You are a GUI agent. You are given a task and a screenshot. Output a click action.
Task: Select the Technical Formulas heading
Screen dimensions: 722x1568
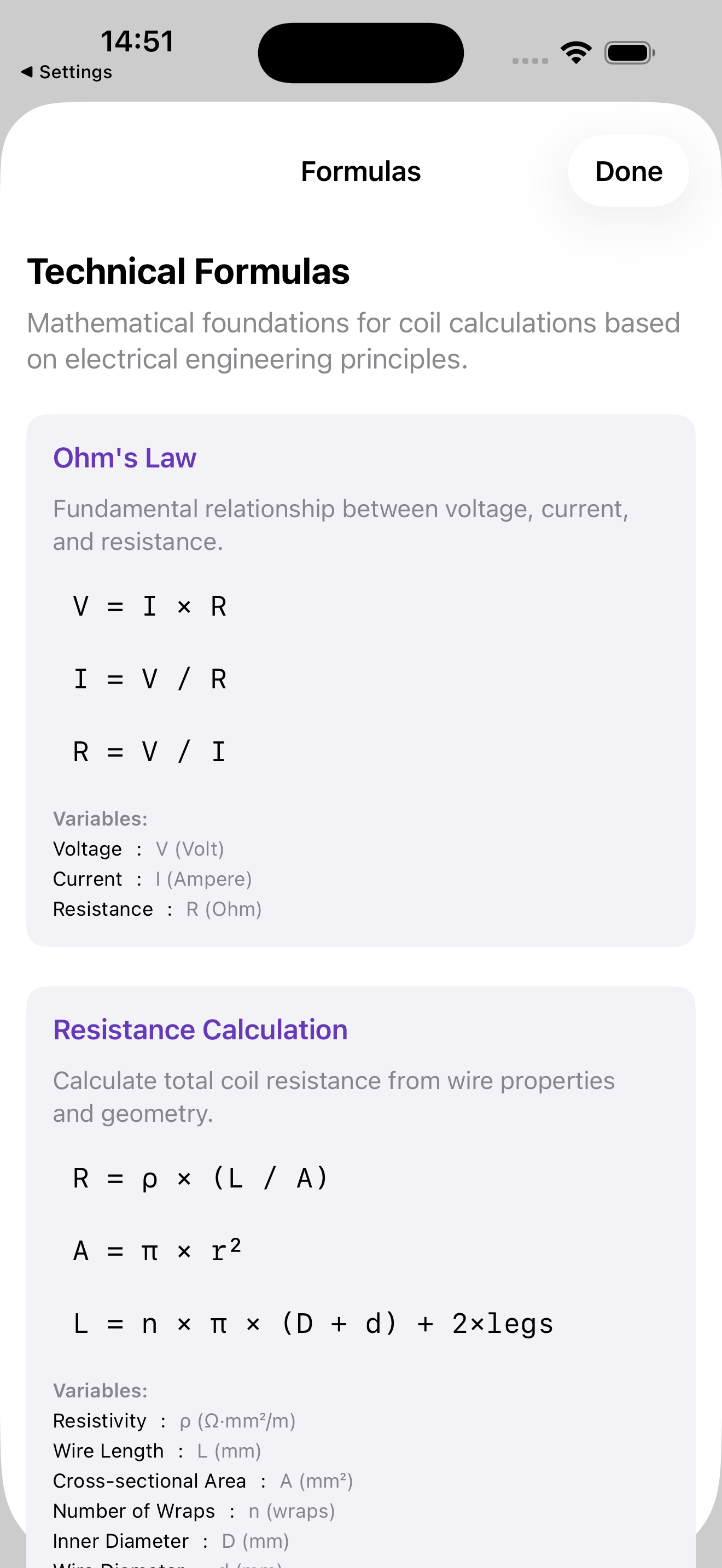(x=188, y=272)
